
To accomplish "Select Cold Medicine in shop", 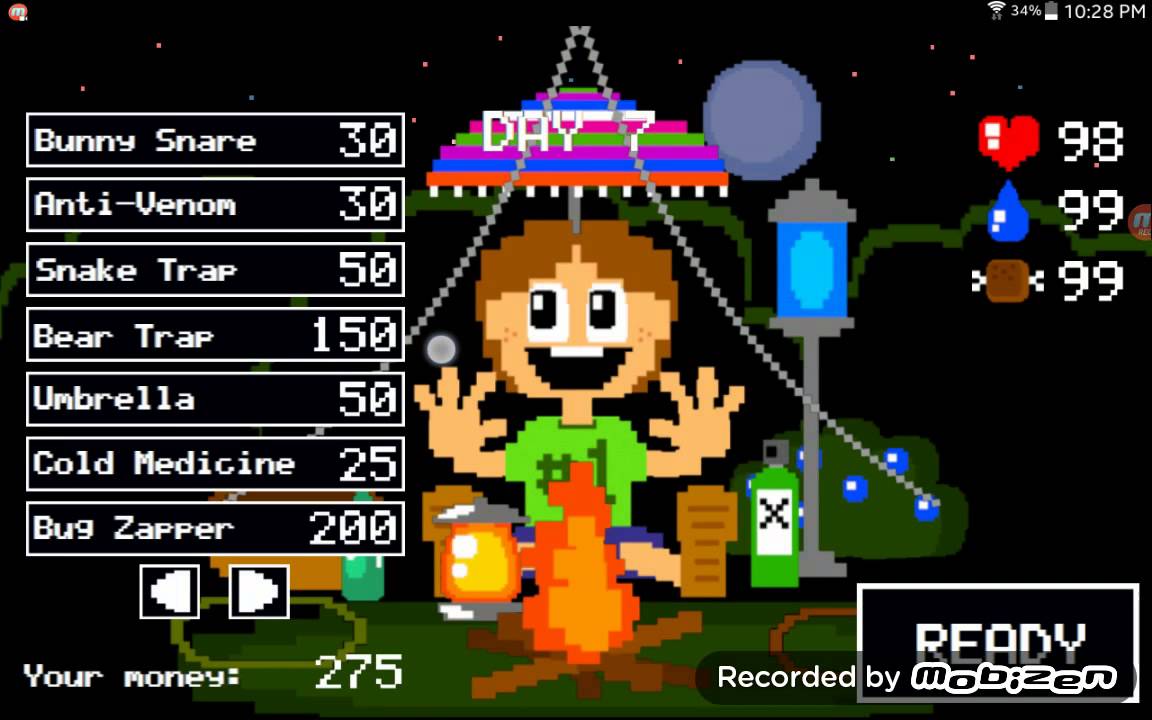I will click(215, 464).
